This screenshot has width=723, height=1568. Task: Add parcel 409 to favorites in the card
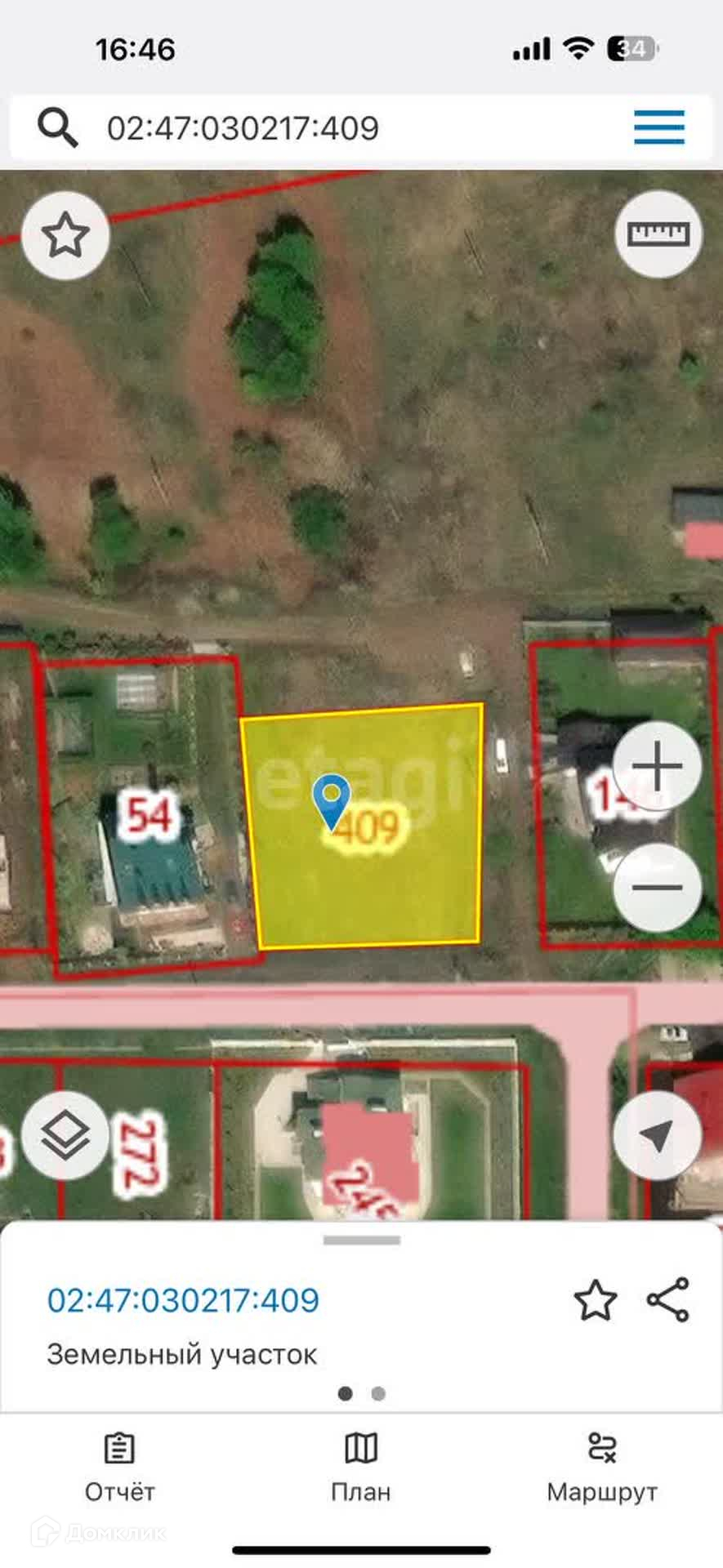[595, 1300]
